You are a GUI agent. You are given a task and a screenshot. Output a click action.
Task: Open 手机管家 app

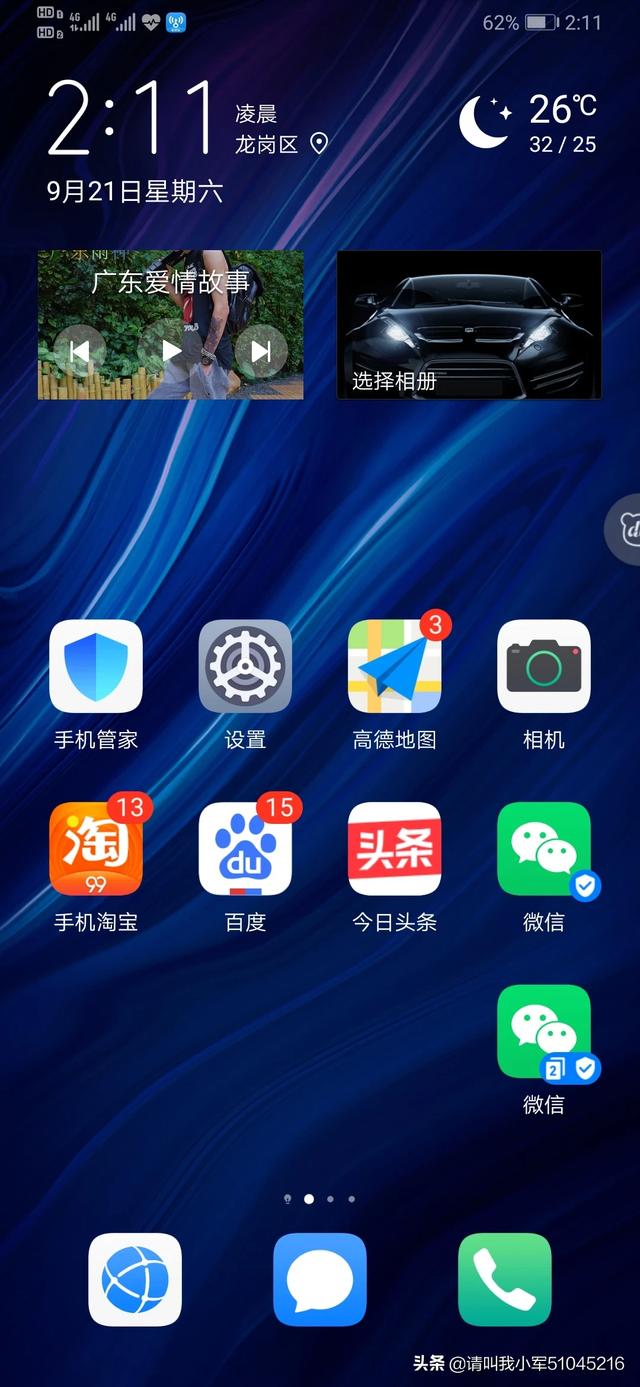coord(96,666)
